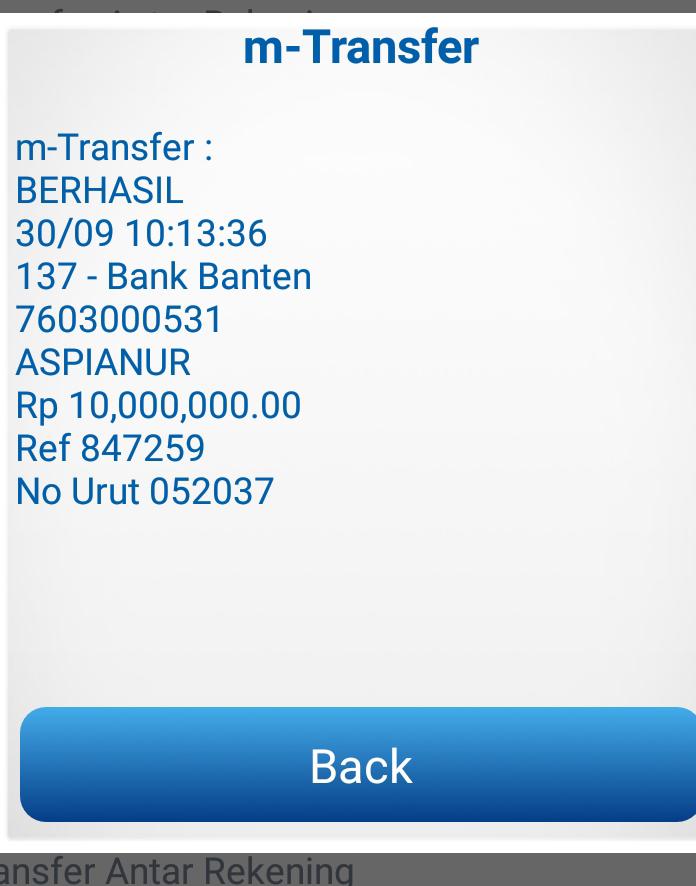
Task: Tap the Back button
Action: point(360,765)
